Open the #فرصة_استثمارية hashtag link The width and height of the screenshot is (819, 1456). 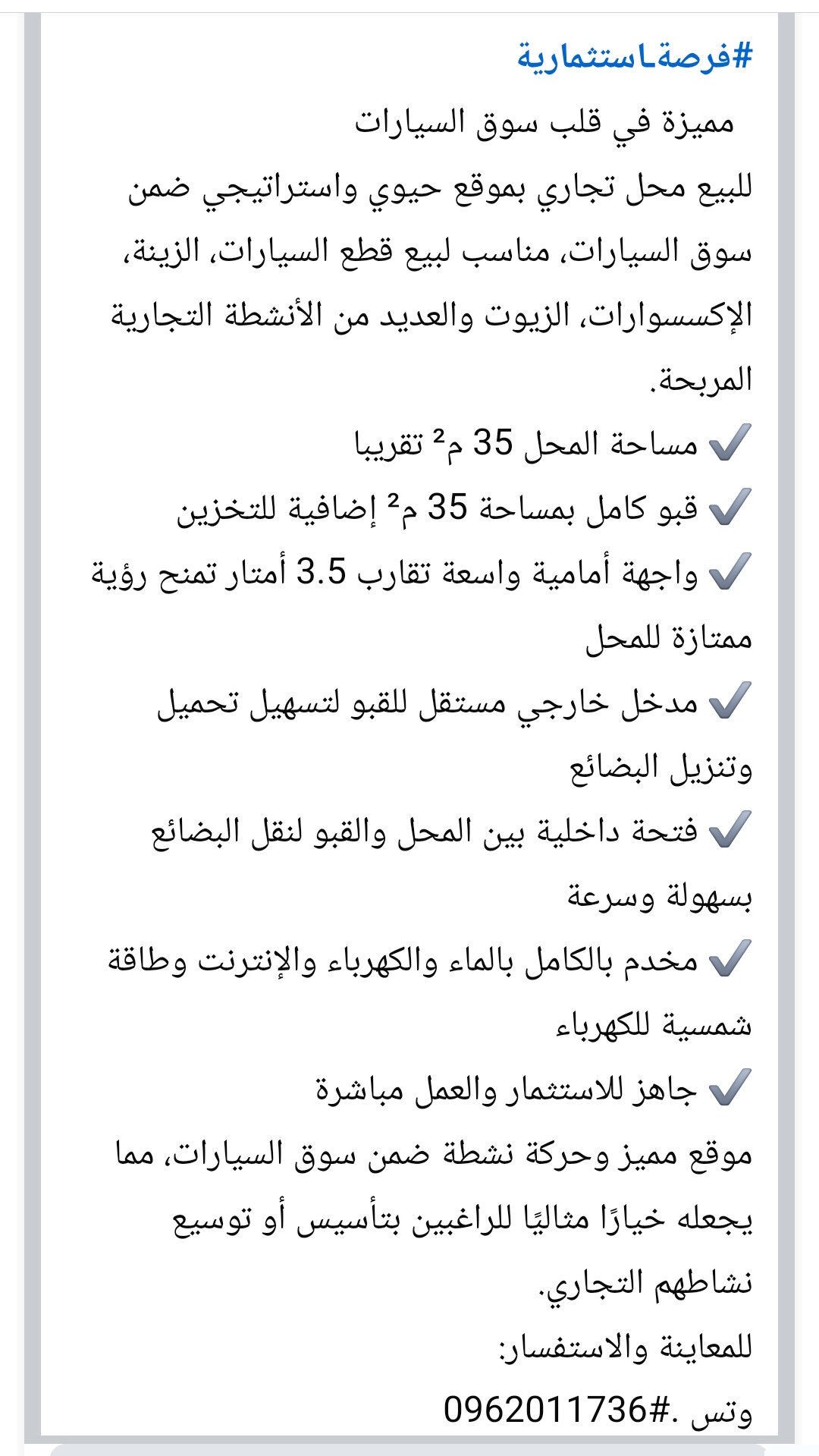(x=635, y=58)
